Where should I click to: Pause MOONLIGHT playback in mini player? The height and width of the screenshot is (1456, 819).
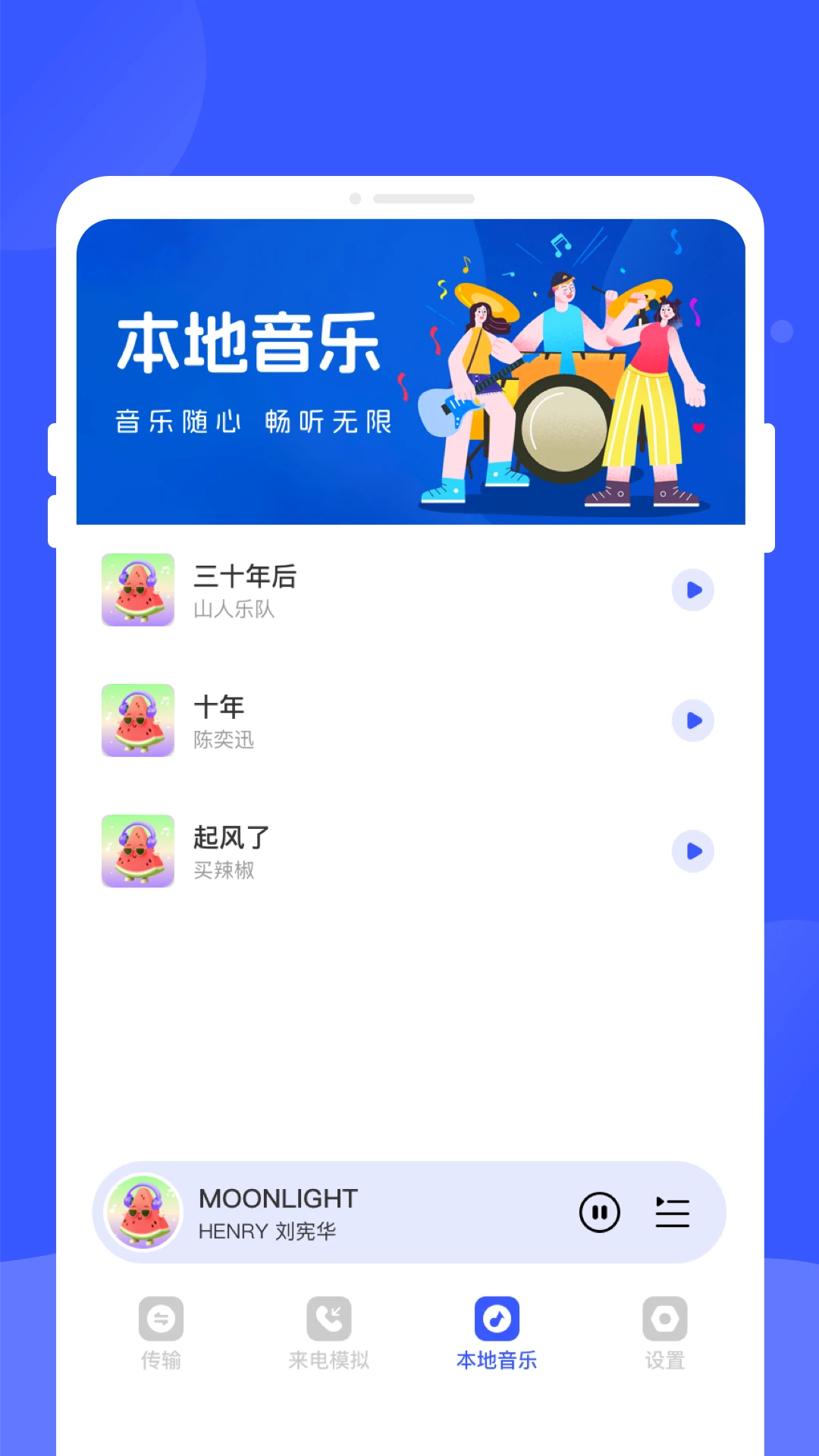point(600,1213)
